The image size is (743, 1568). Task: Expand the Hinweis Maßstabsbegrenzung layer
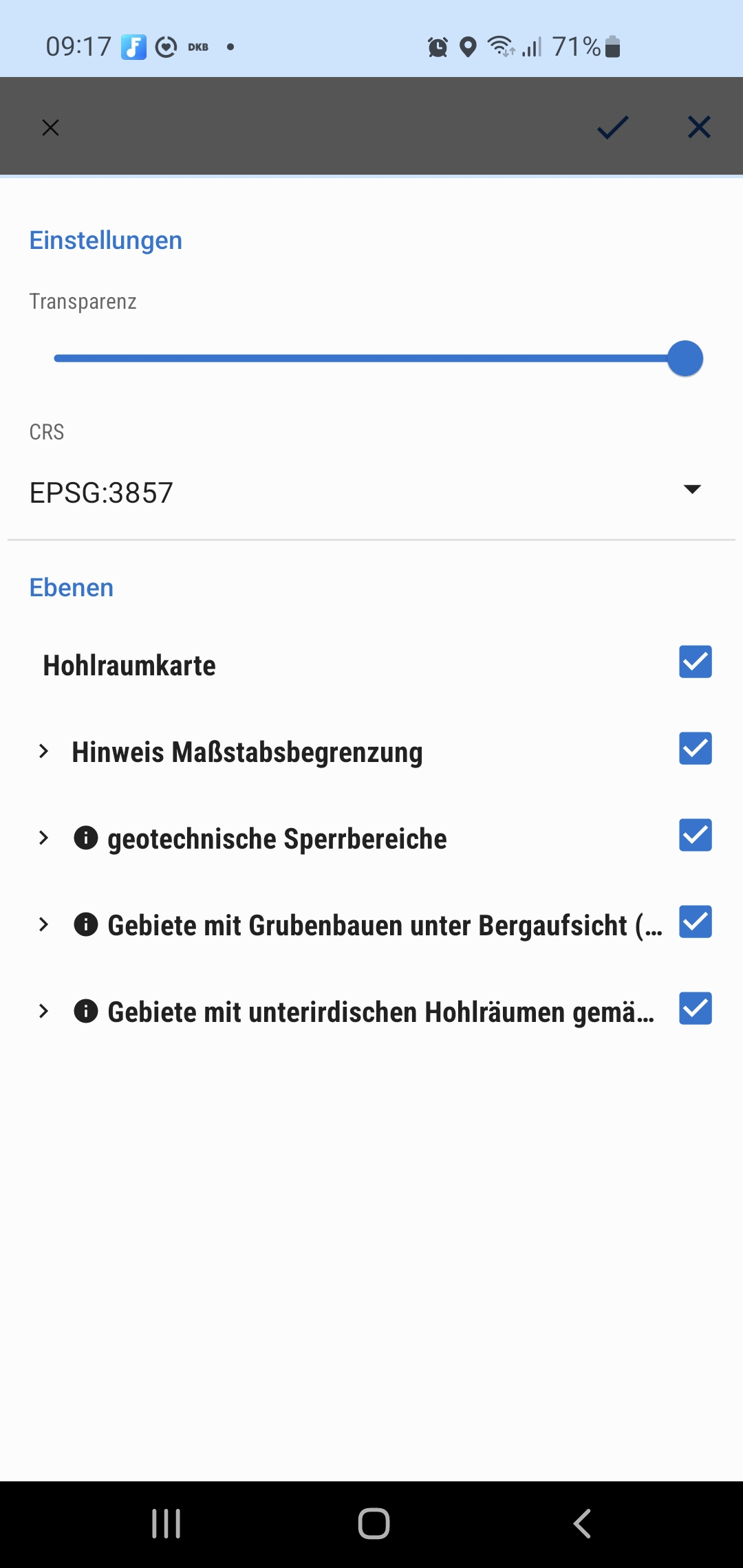coord(44,751)
